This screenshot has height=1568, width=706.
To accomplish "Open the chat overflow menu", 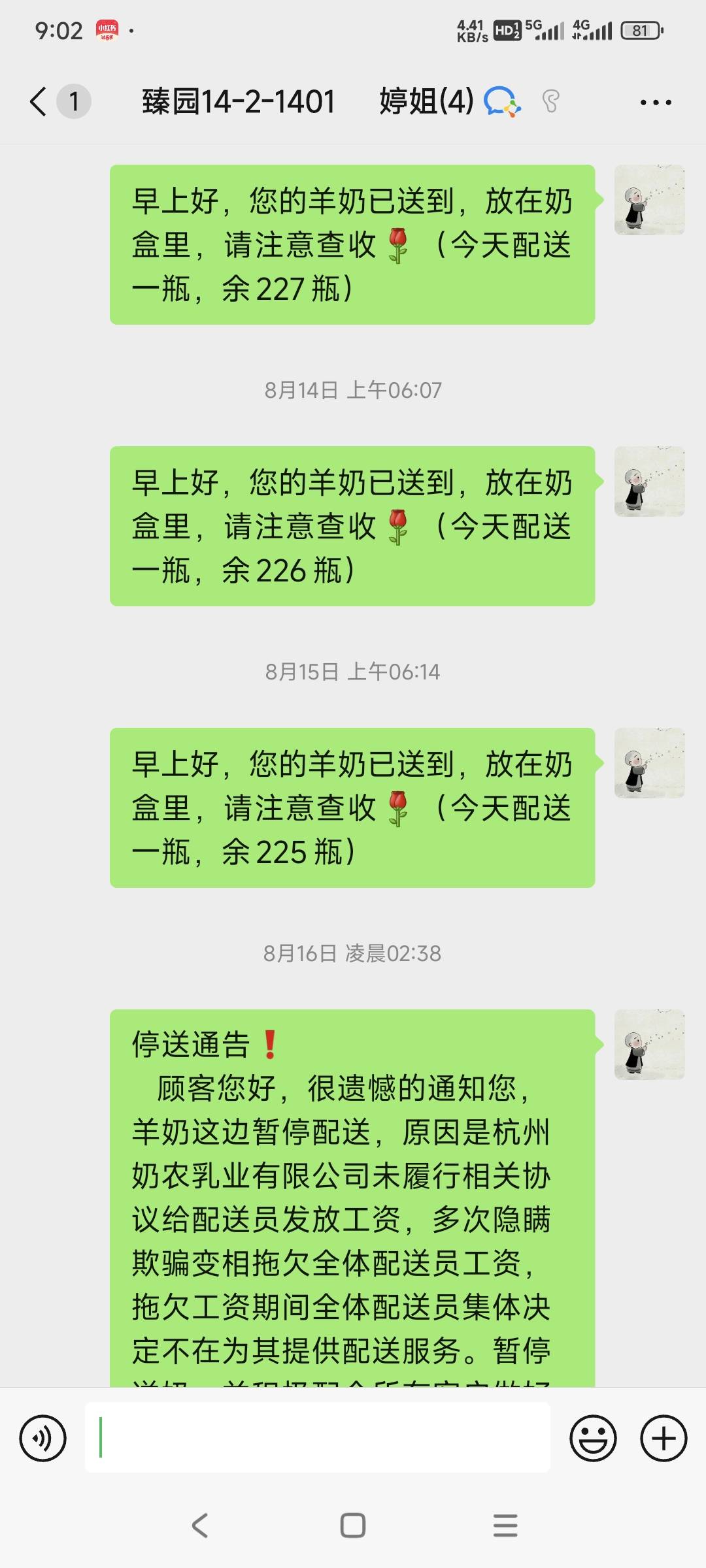I will point(655,103).
